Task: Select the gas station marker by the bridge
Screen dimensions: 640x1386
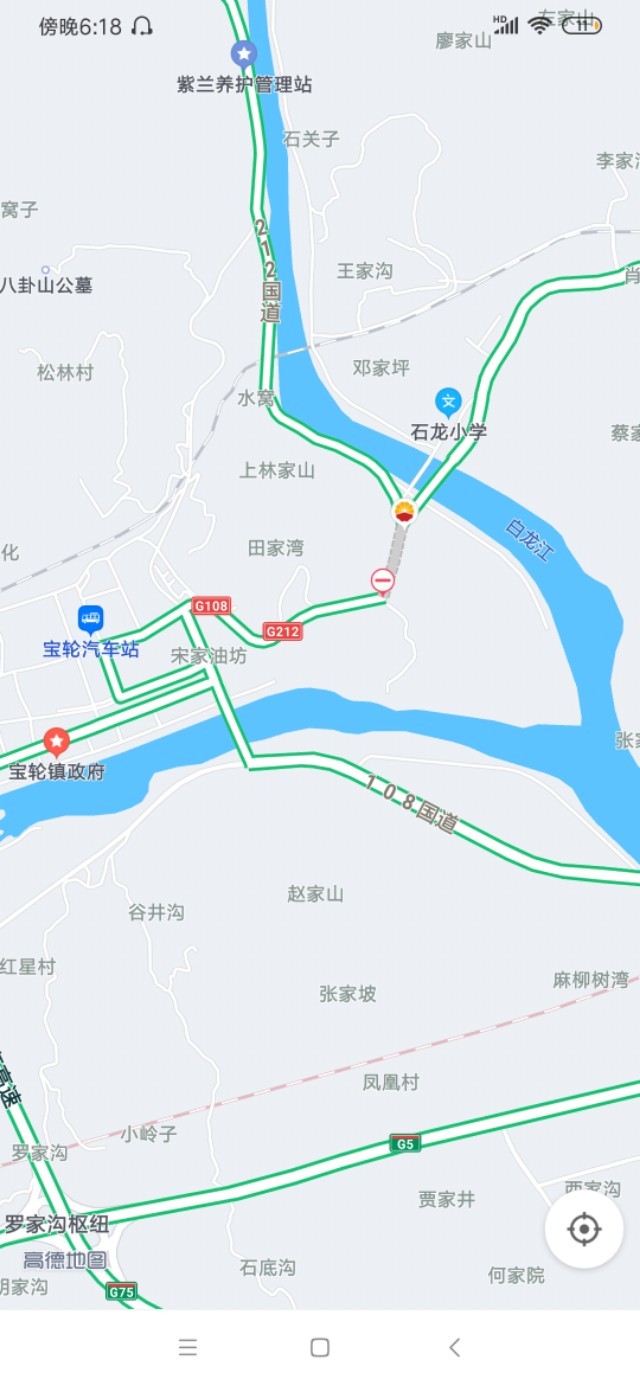Action: (x=404, y=511)
